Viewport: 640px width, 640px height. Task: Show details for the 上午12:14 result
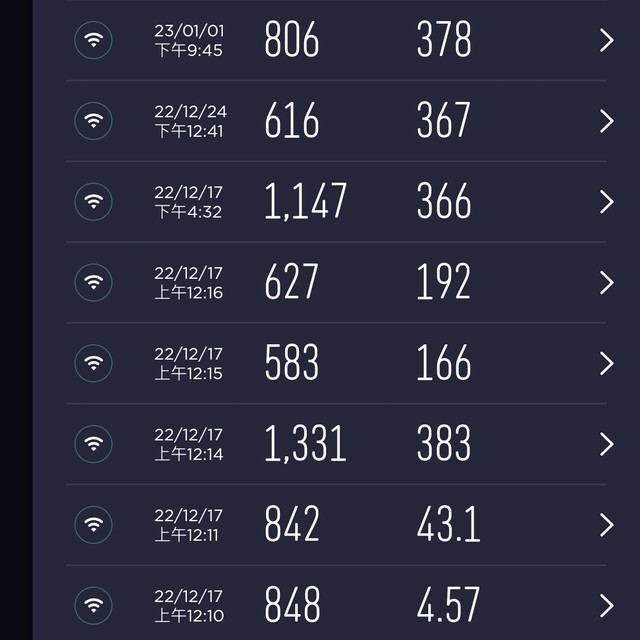tap(336, 443)
